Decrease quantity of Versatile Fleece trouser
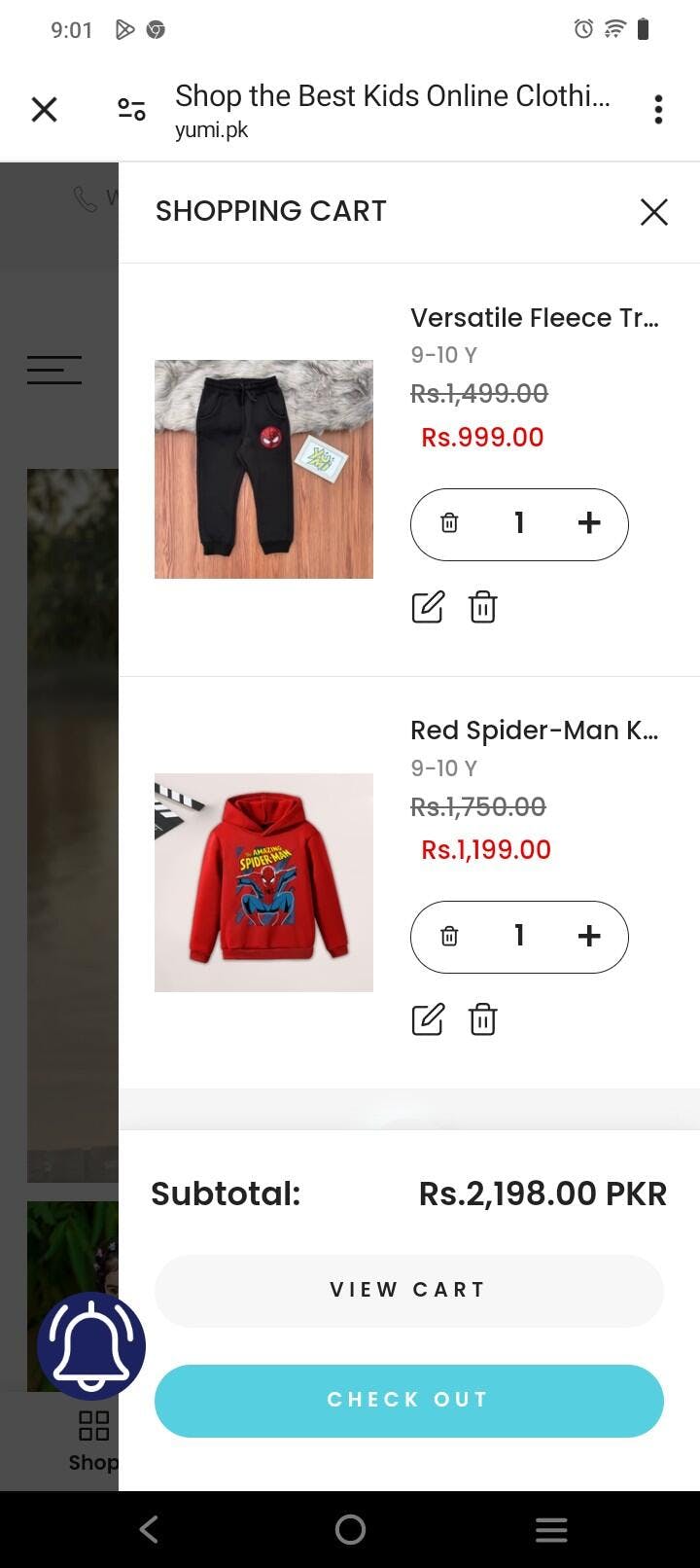 pyautogui.click(x=449, y=523)
